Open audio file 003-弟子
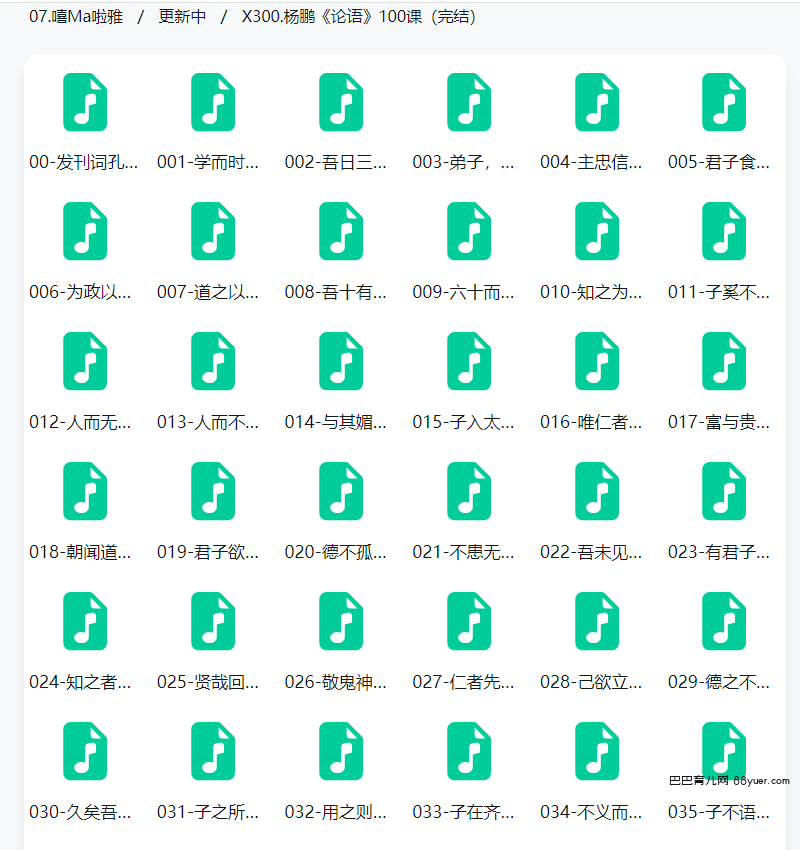 [x=469, y=102]
